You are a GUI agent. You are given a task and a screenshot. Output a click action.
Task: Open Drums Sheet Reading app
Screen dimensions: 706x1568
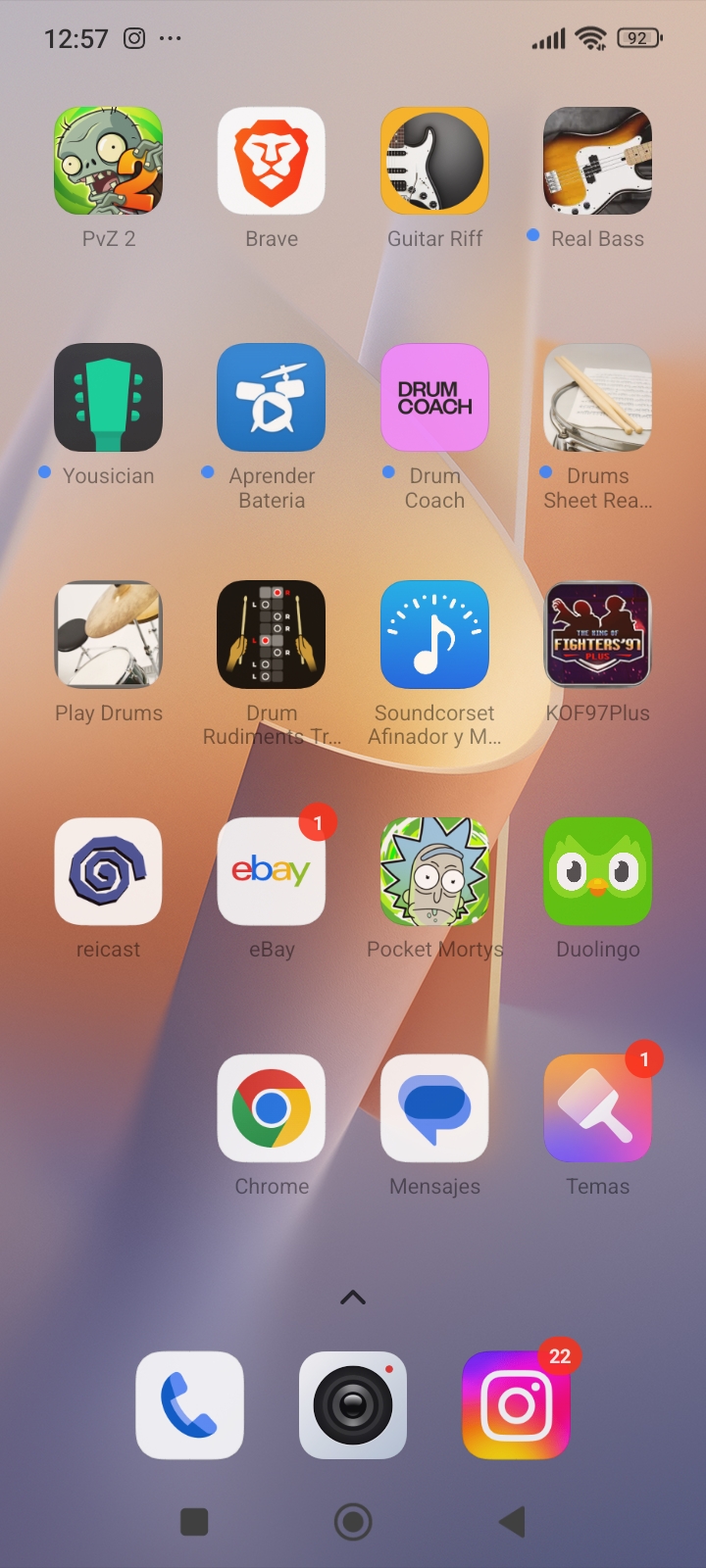[597, 398]
